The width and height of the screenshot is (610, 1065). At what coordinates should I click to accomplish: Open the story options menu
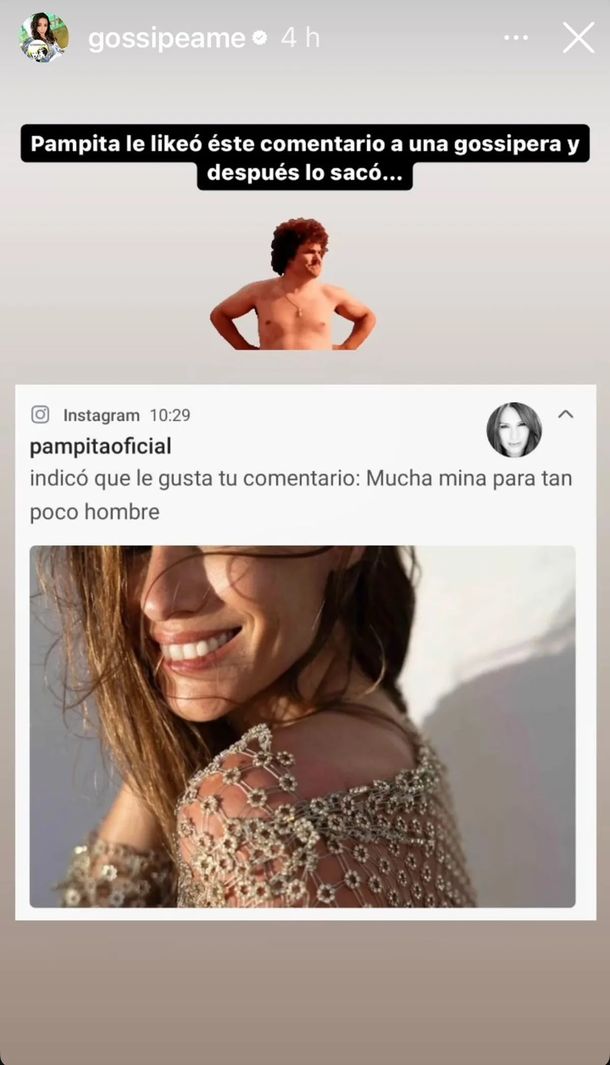tap(516, 38)
